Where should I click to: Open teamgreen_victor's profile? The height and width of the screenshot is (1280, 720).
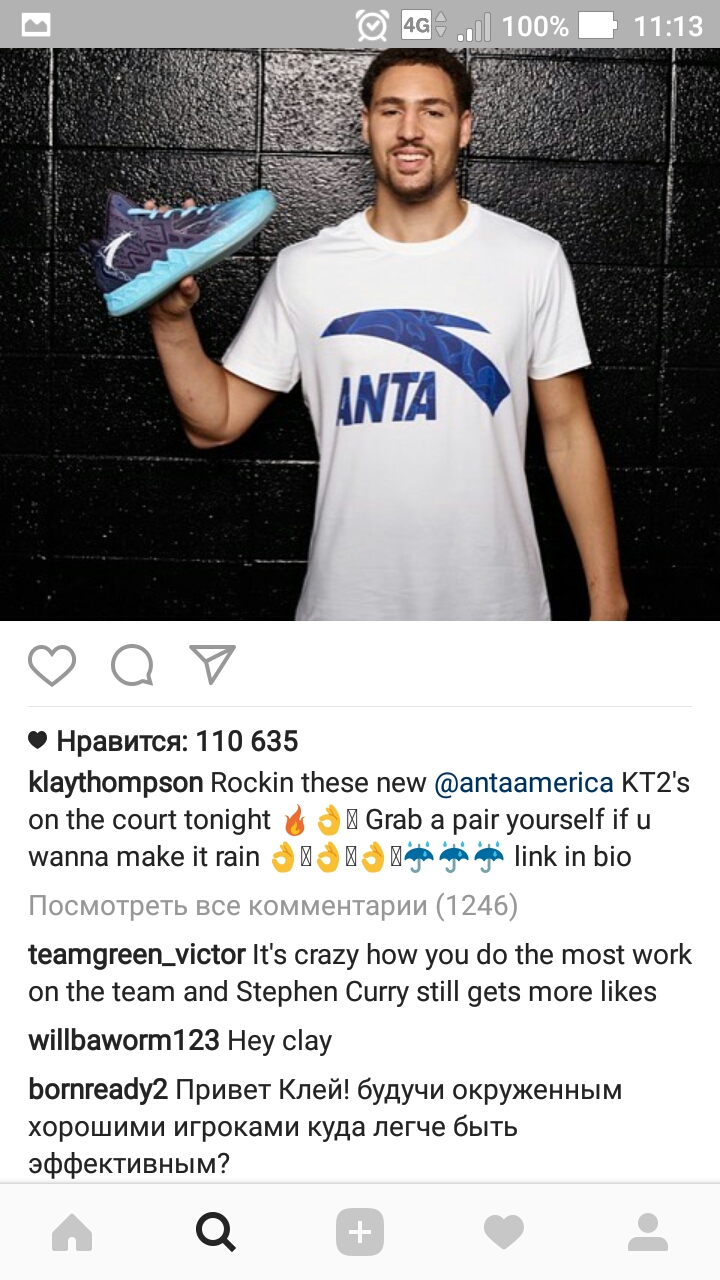(137, 955)
